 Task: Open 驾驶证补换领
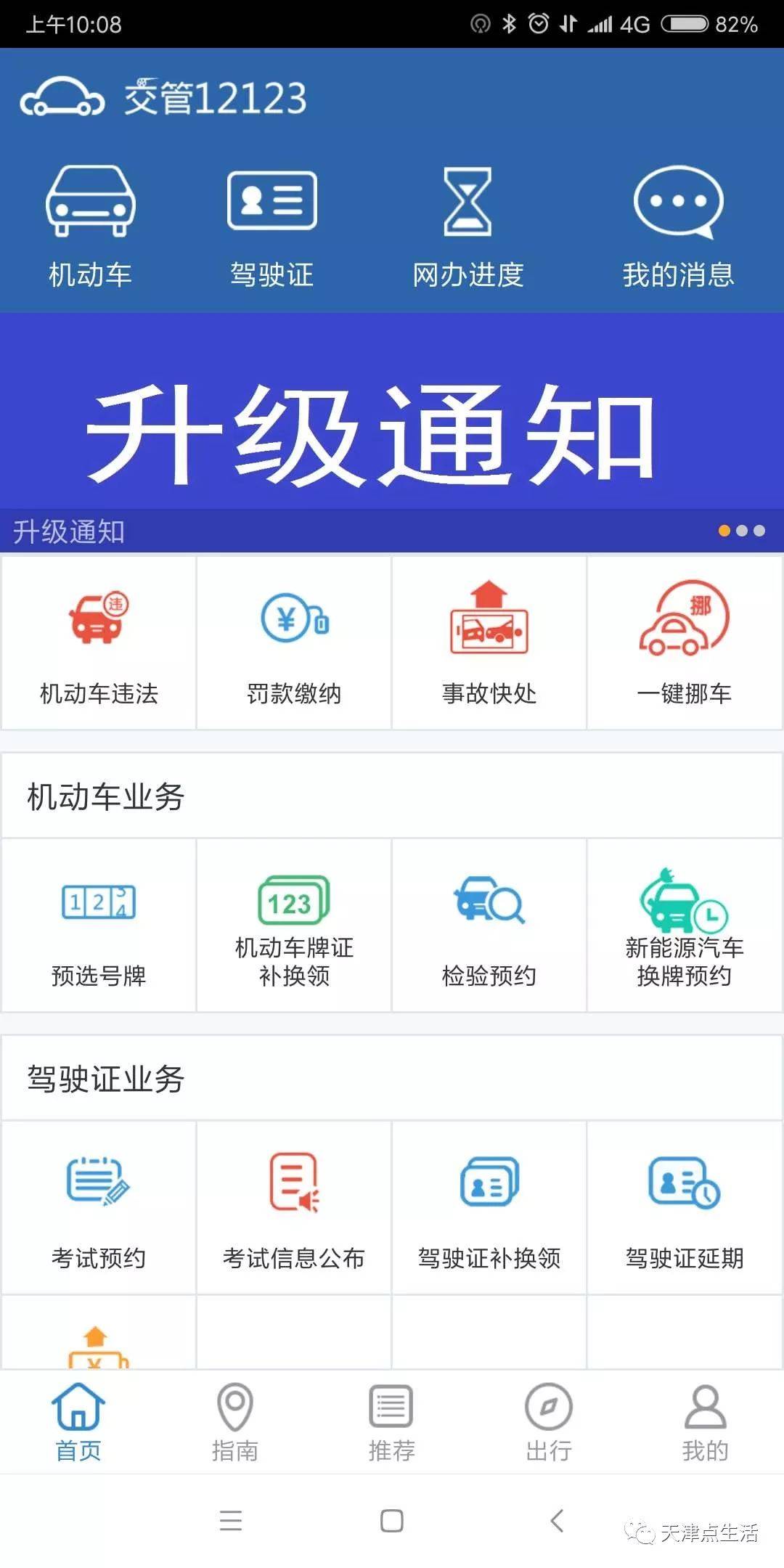pos(489,1208)
